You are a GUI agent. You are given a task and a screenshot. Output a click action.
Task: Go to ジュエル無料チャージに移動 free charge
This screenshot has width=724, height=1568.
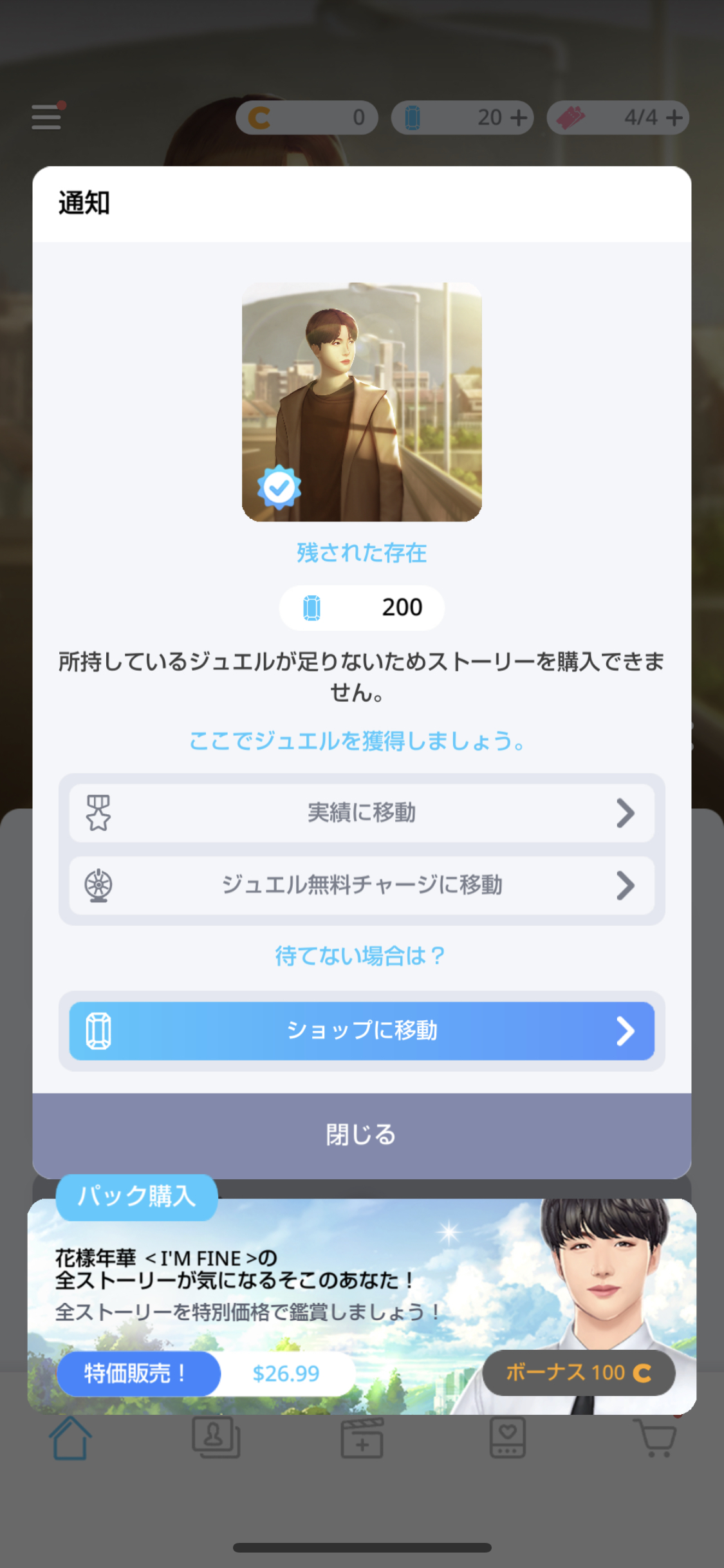362,885
